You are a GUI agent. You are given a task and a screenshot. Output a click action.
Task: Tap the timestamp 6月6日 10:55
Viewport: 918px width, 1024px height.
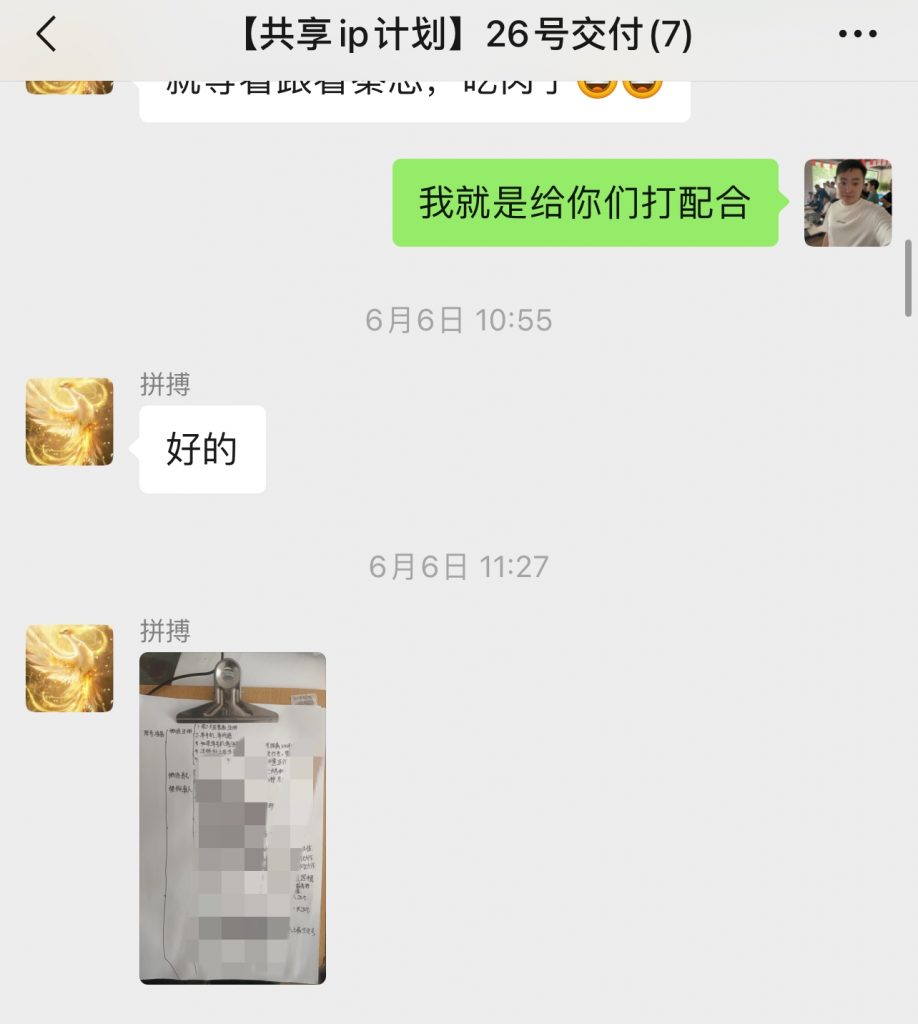click(458, 320)
